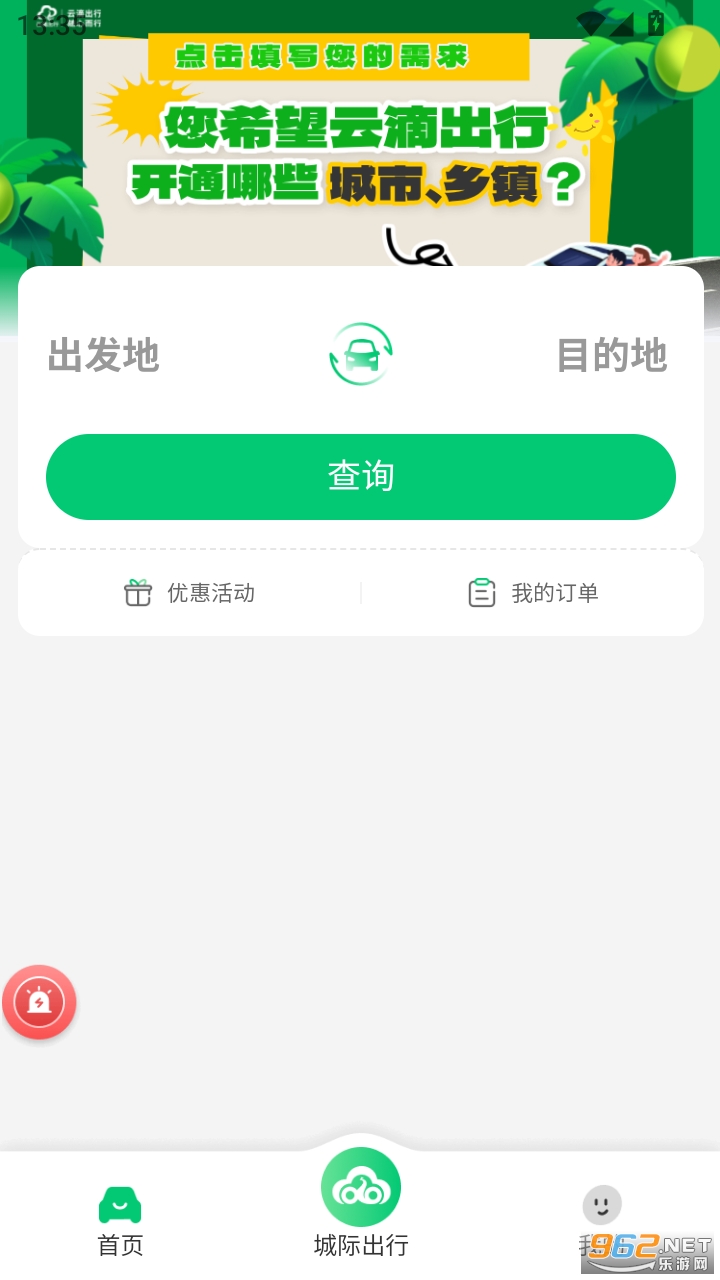Tap the 查询 button
This screenshot has height=1280, width=720.
tap(360, 476)
